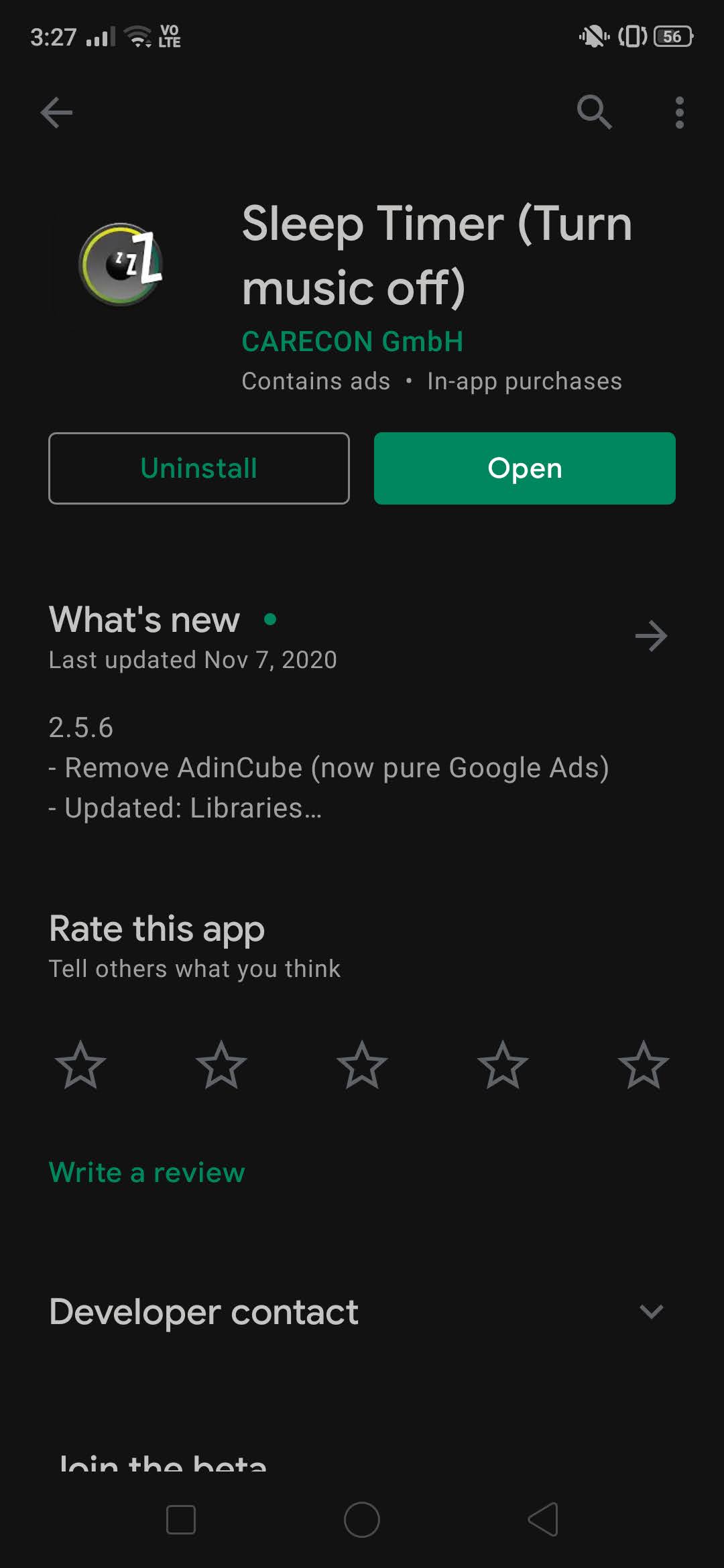Image resolution: width=724 pixels, height=1568 pixels.
Task: Give the app five stars
Action: tap(644, 1065)
